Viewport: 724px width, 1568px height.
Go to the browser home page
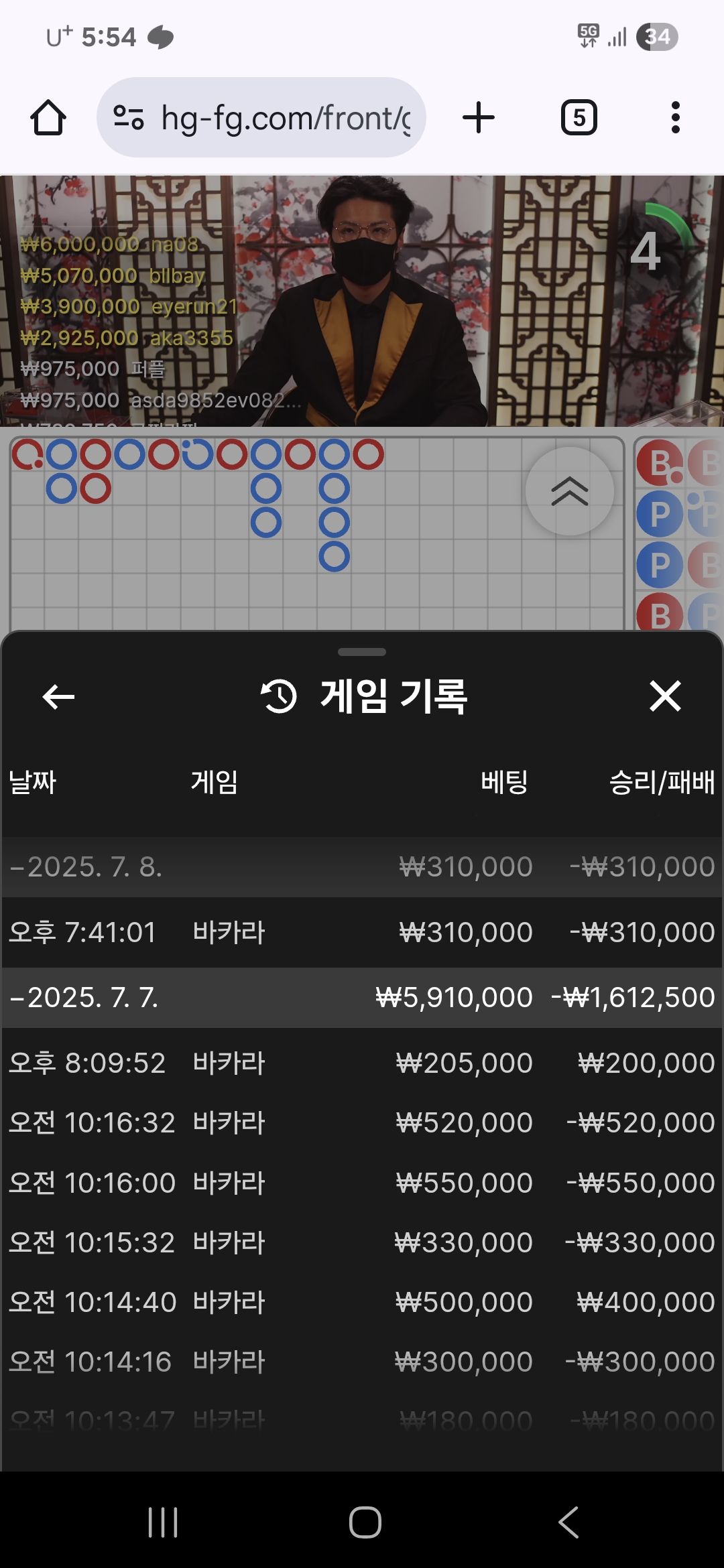[x=48, y=118]
